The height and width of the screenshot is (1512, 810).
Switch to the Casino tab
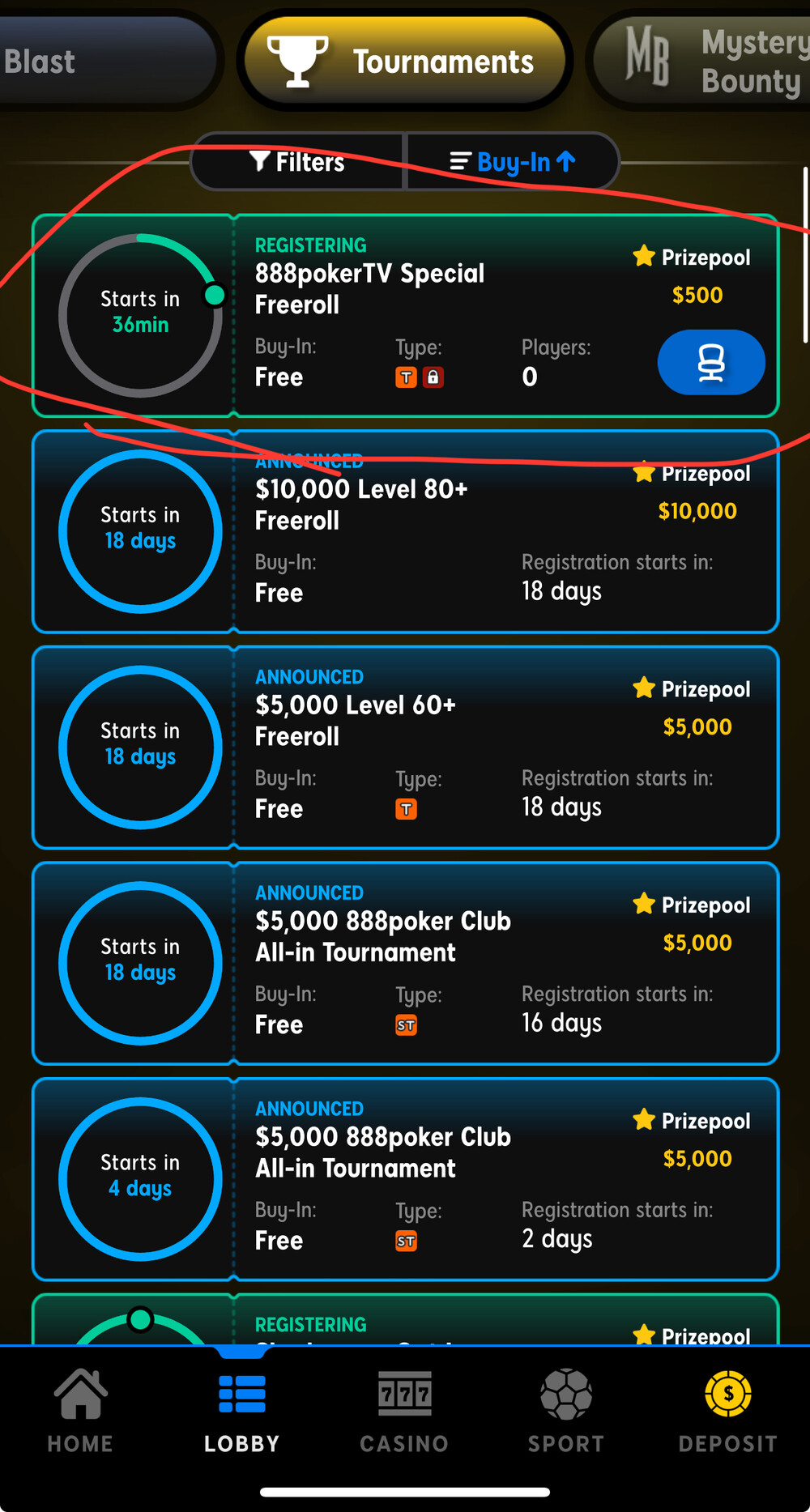click(404, 1411)
